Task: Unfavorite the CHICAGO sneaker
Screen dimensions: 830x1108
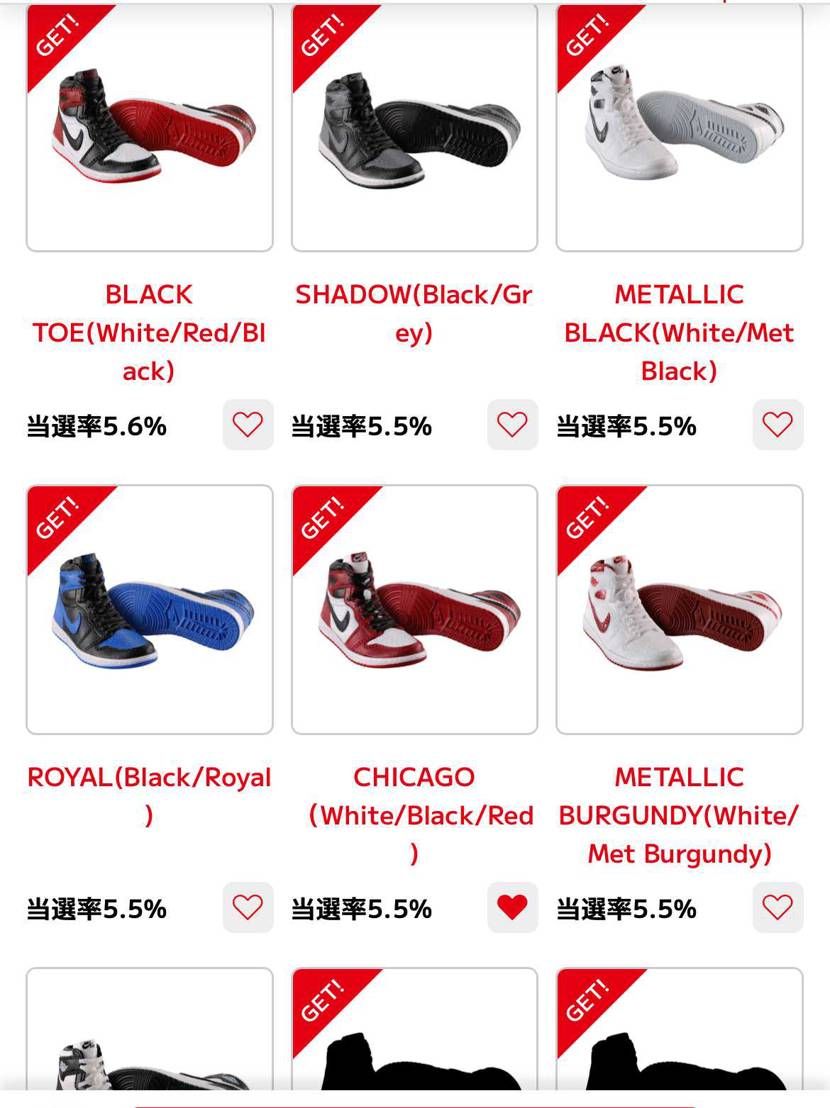Action: coord(512,907)
